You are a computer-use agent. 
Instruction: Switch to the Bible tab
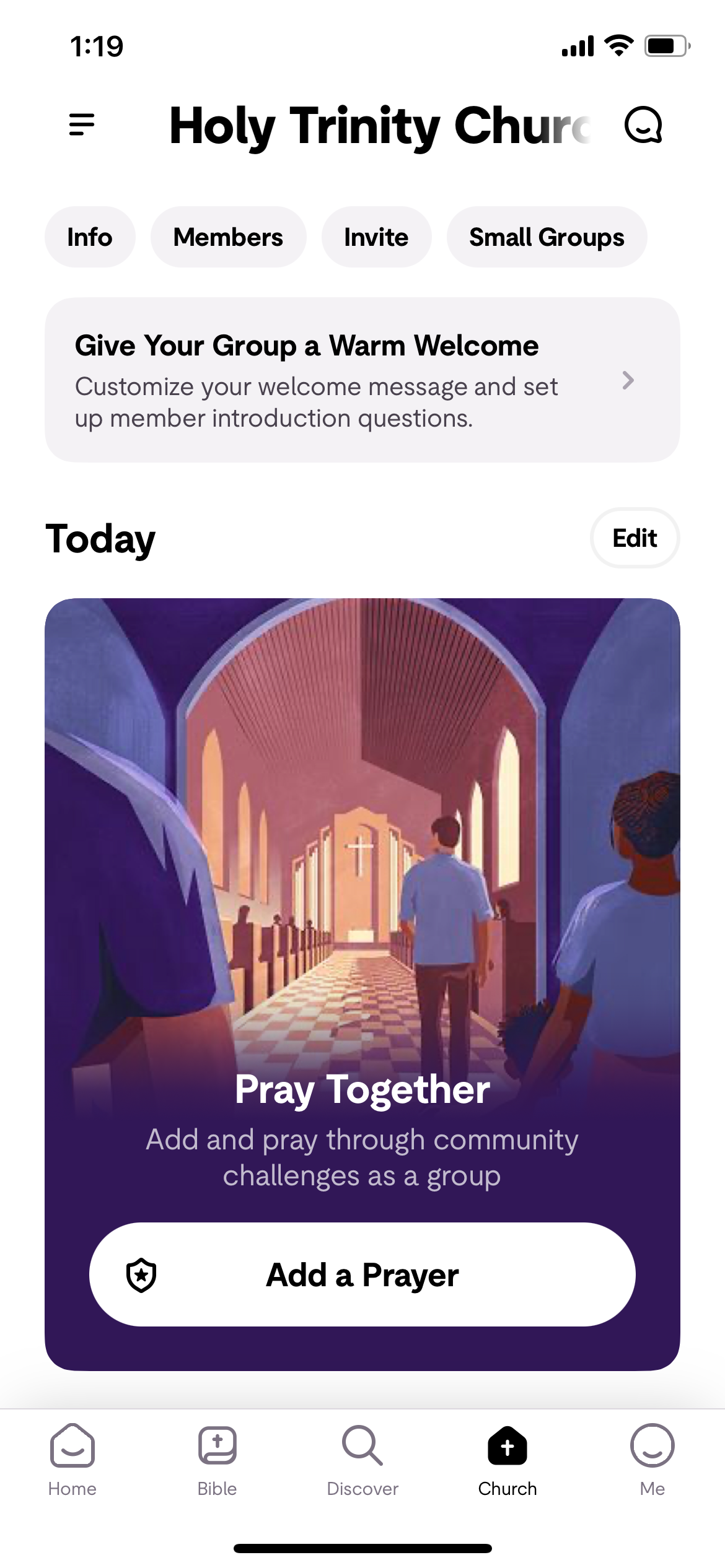217,1460
